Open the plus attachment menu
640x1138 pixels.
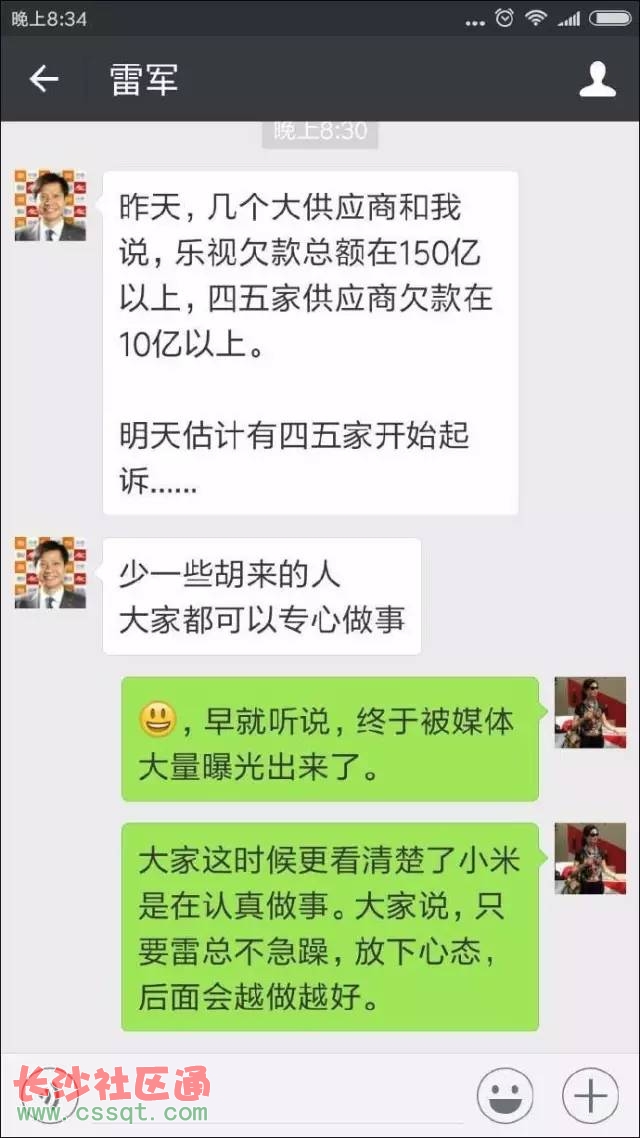pyautogui.click(x=590, y=1096)
